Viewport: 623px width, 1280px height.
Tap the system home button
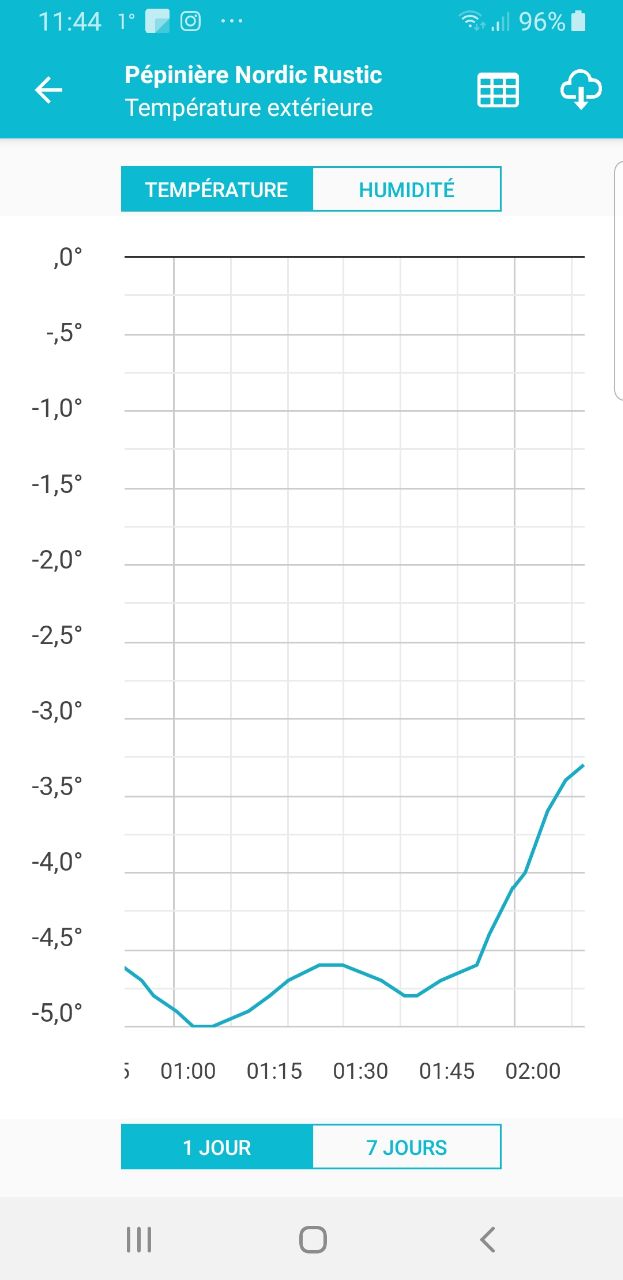[x=312, y=1240]
